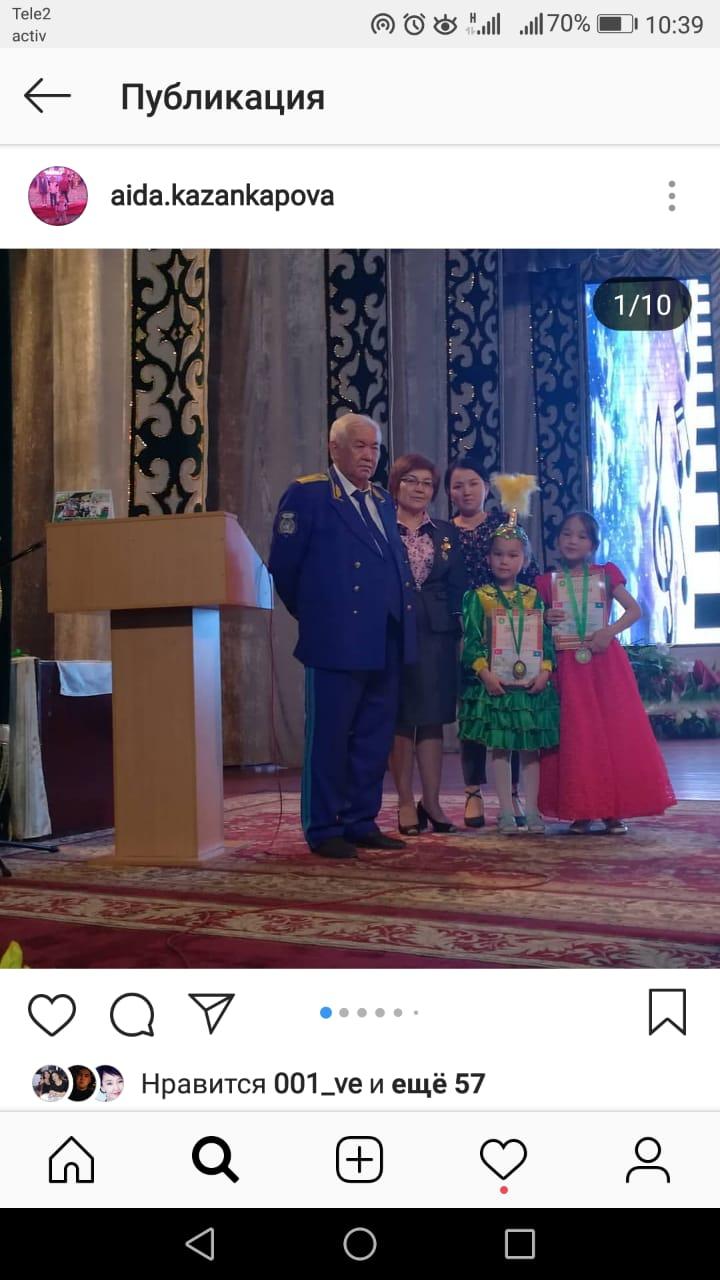Image resolution: width=720 pixels, height=1280 pixels.
Task: Open aida.kazankapova's profile picture
Action: coord(58,196)
